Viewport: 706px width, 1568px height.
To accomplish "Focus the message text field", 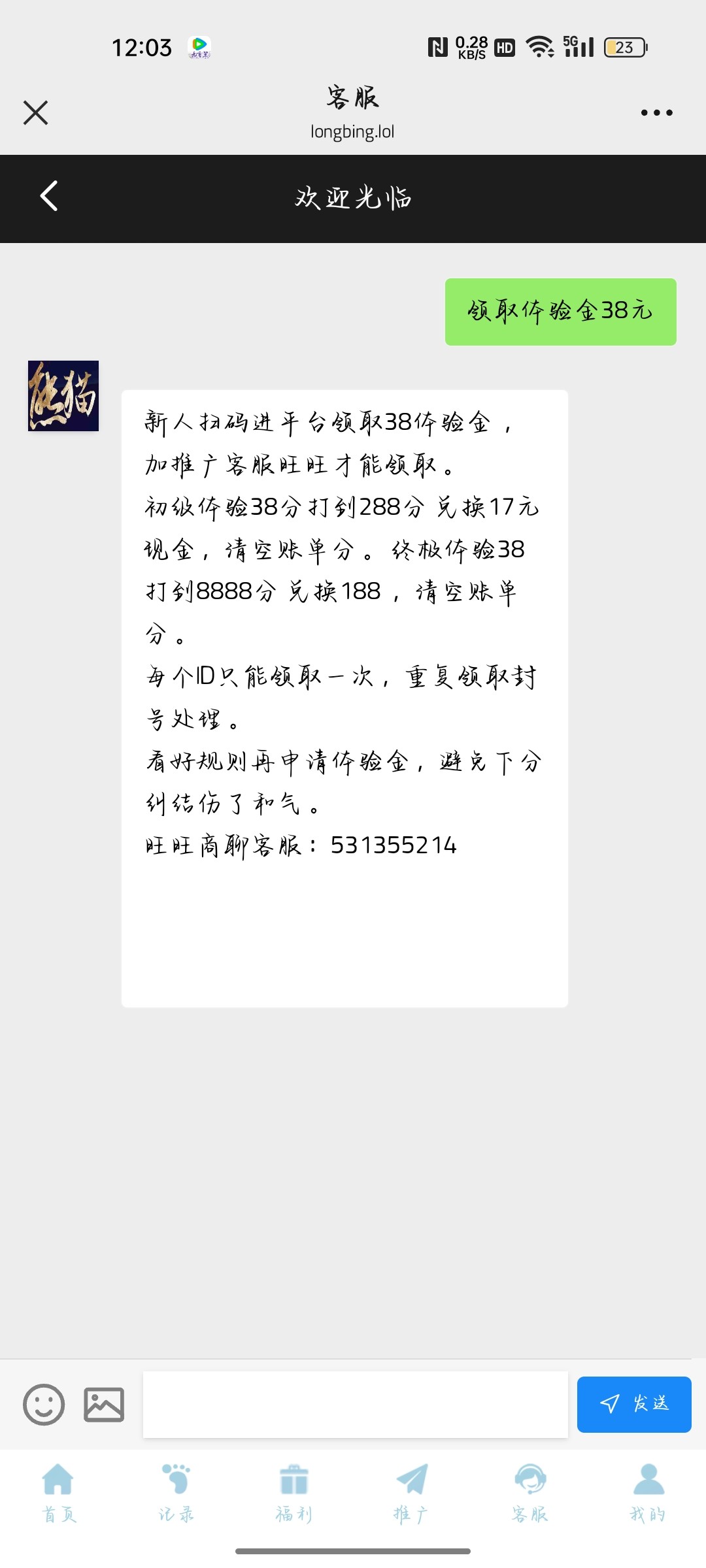I will [x=356, y=1404].
